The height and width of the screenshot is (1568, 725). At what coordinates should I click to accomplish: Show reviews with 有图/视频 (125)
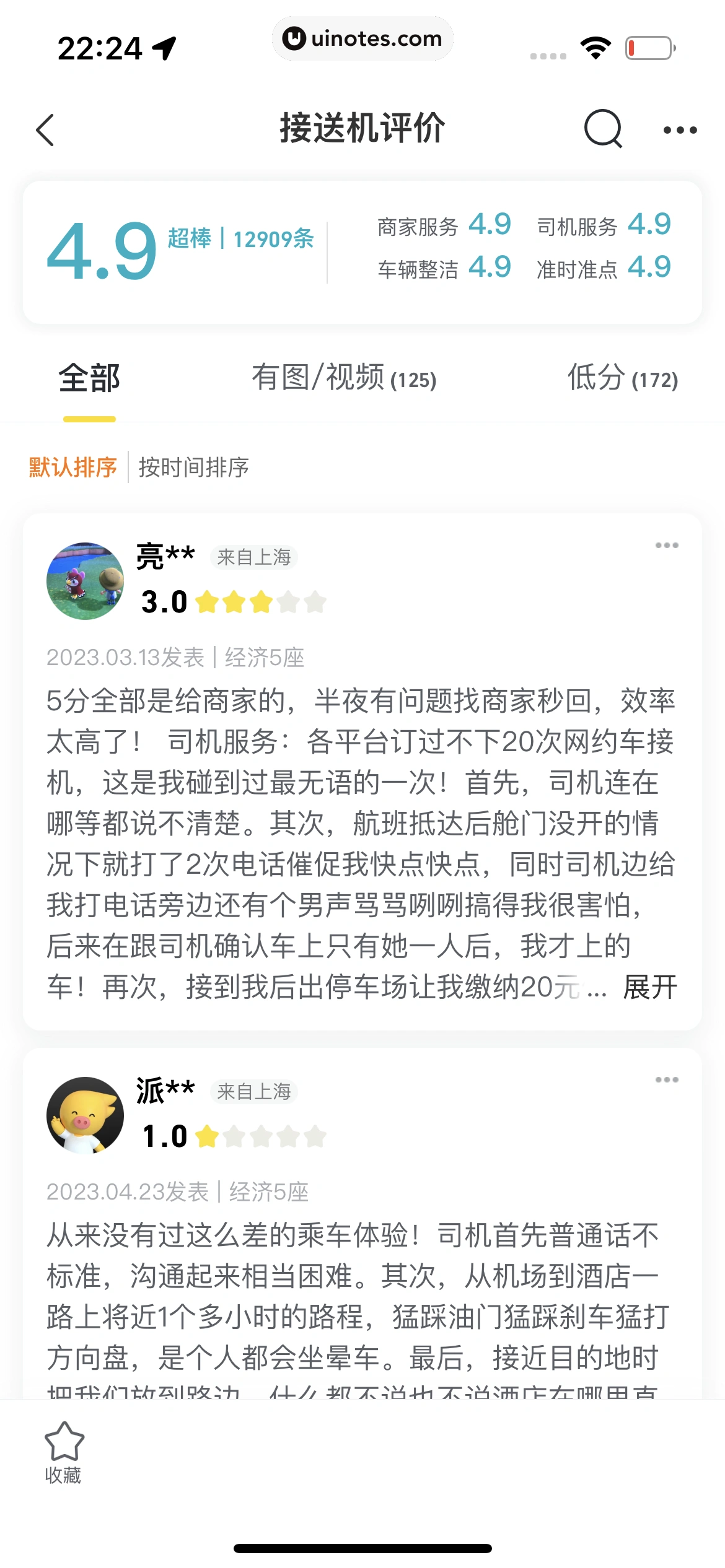click(x=344, y=378)
